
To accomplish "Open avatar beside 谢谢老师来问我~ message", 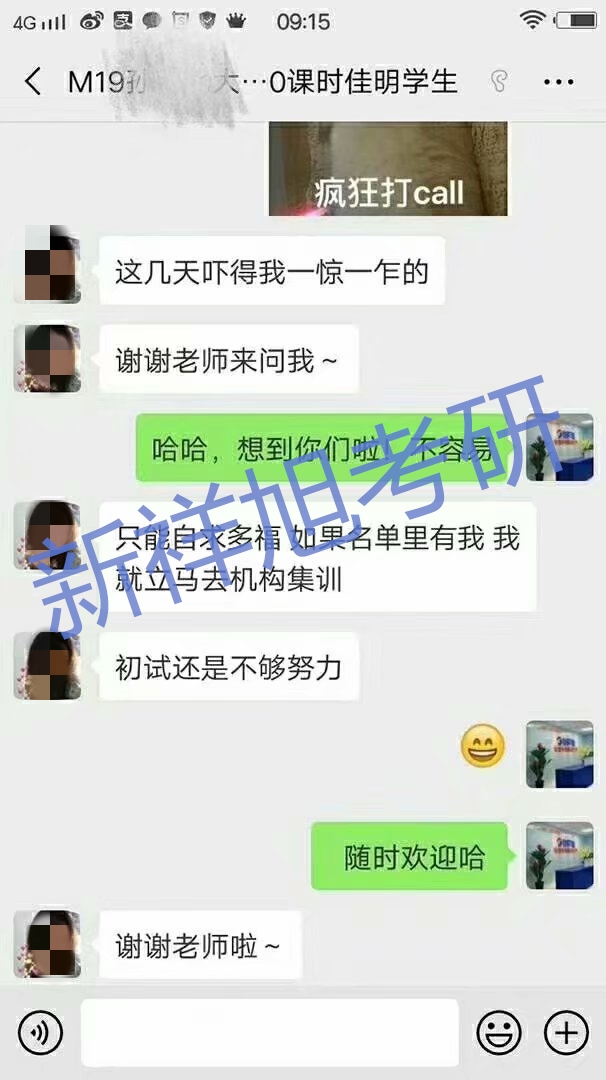I will [47, 358].
